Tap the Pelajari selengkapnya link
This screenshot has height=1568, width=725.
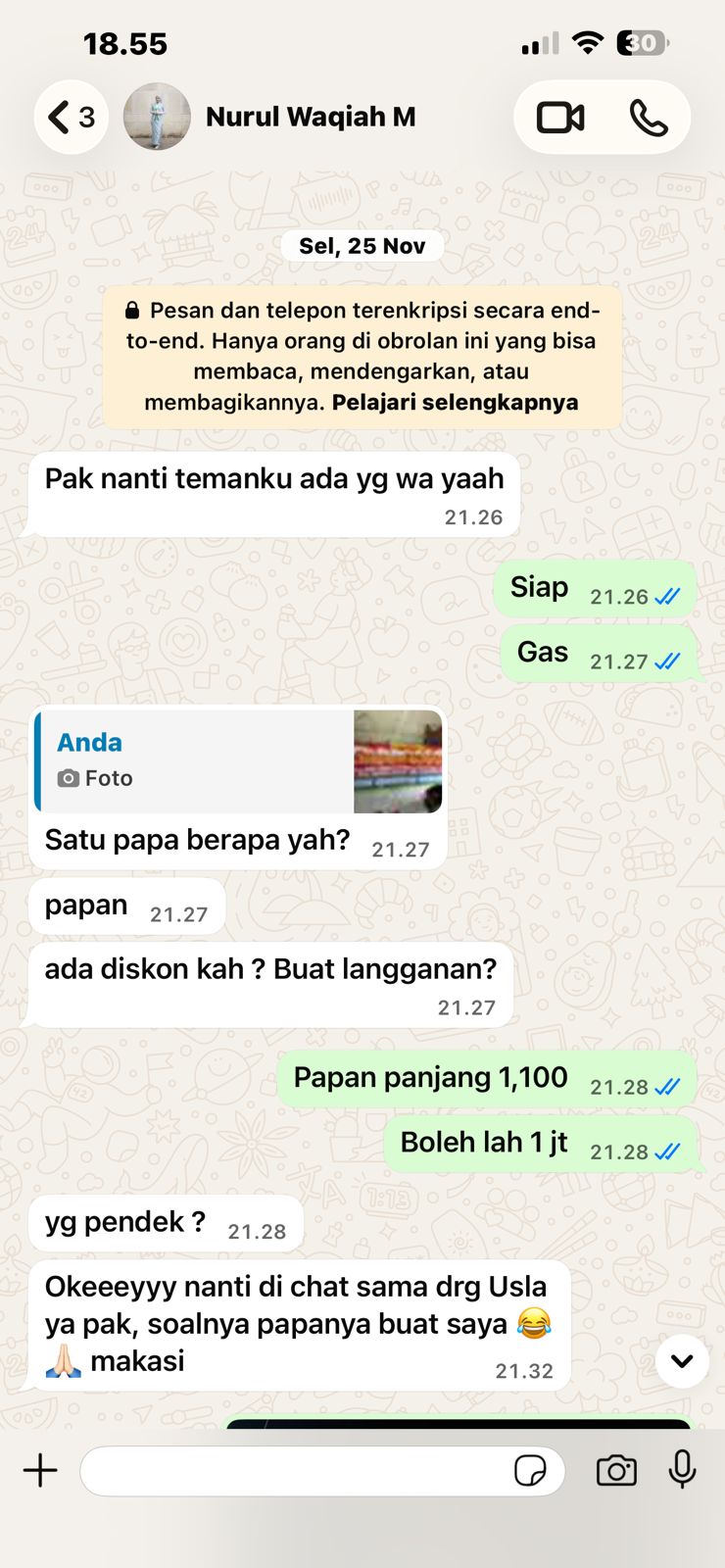point(455,403)
